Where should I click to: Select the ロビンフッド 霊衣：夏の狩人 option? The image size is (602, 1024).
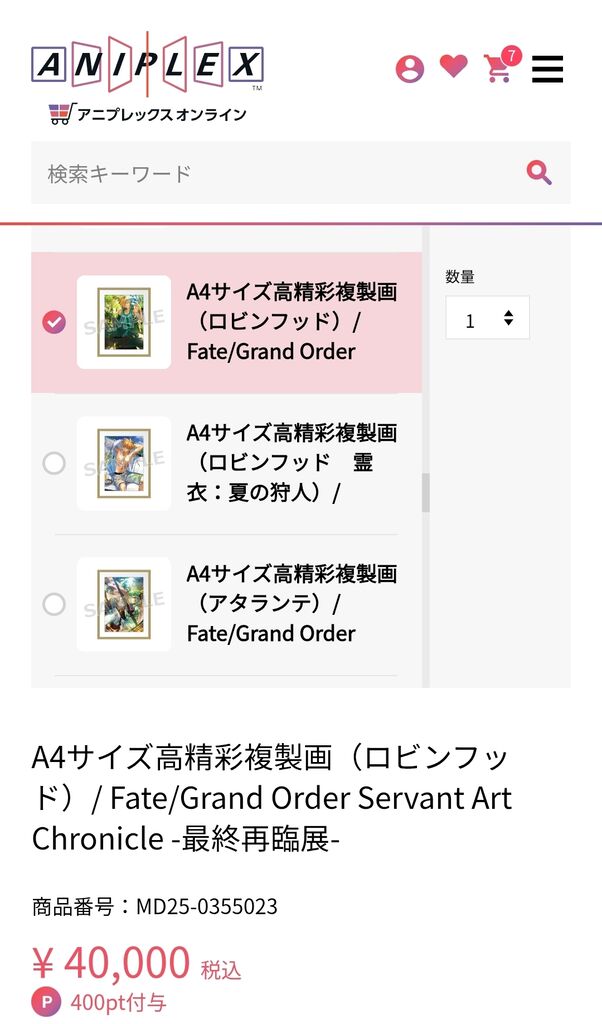54,463
